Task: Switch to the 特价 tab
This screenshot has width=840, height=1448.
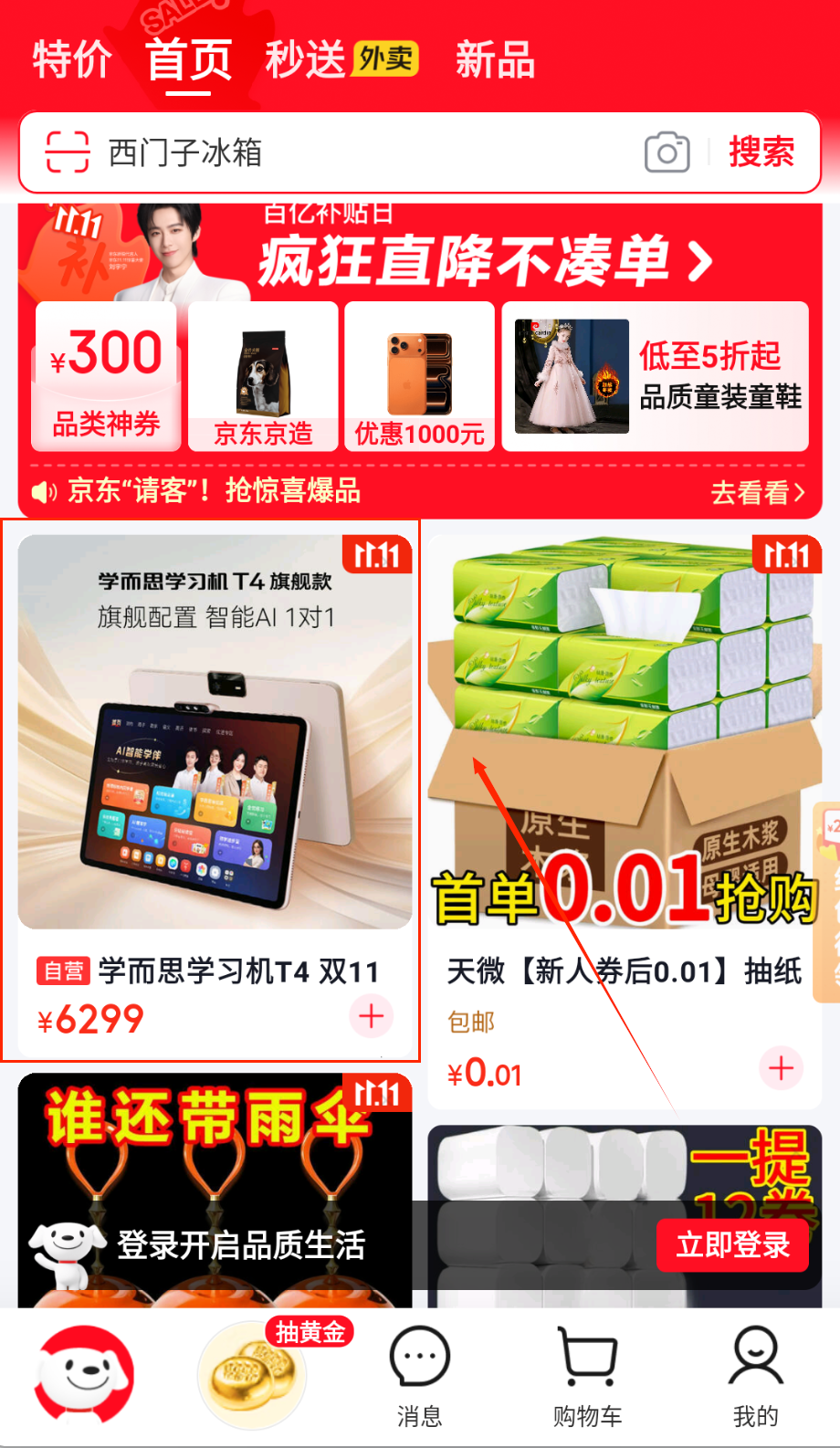Action: [71, 60]
